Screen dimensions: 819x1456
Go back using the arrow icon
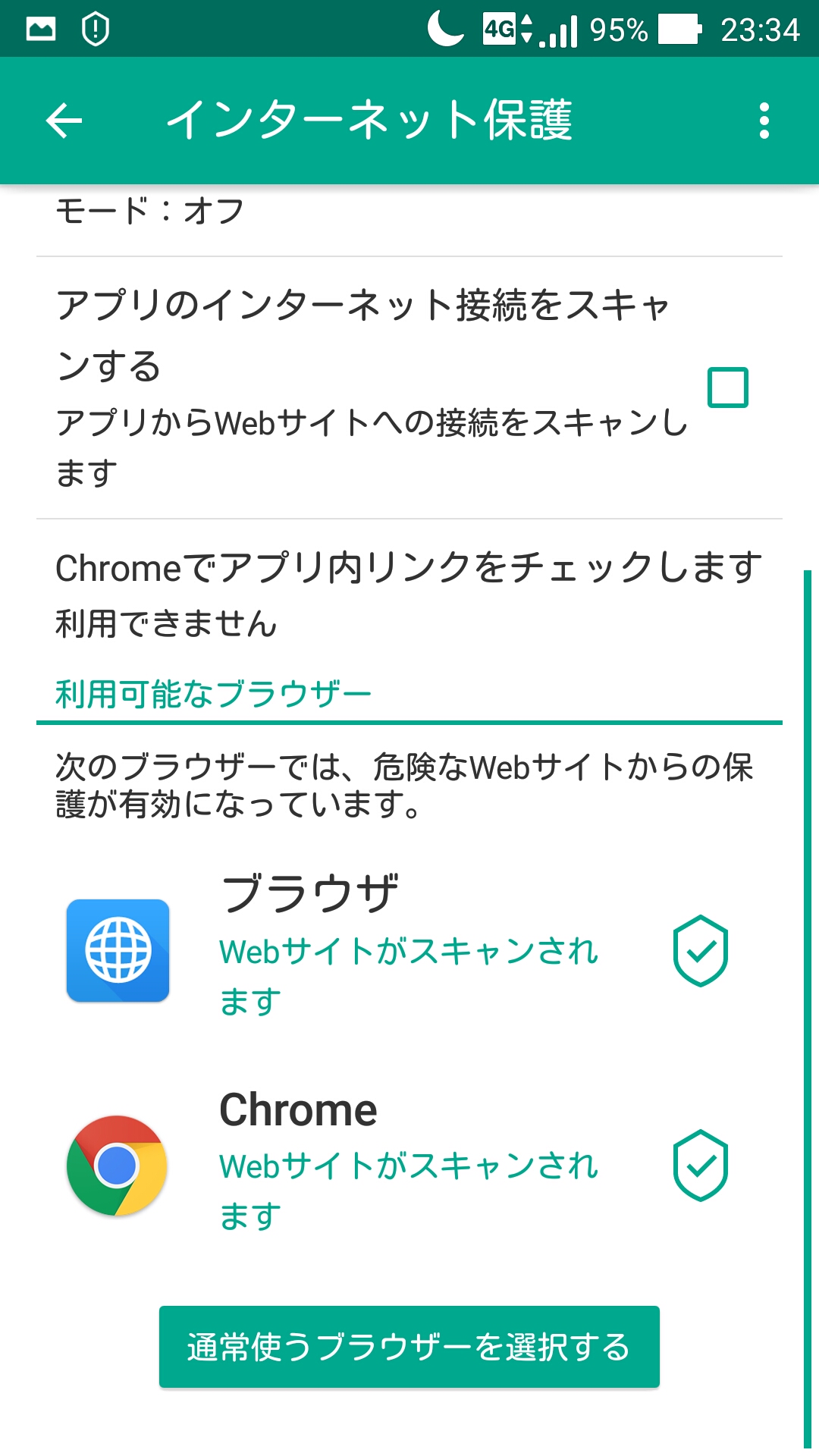(64, 121)
